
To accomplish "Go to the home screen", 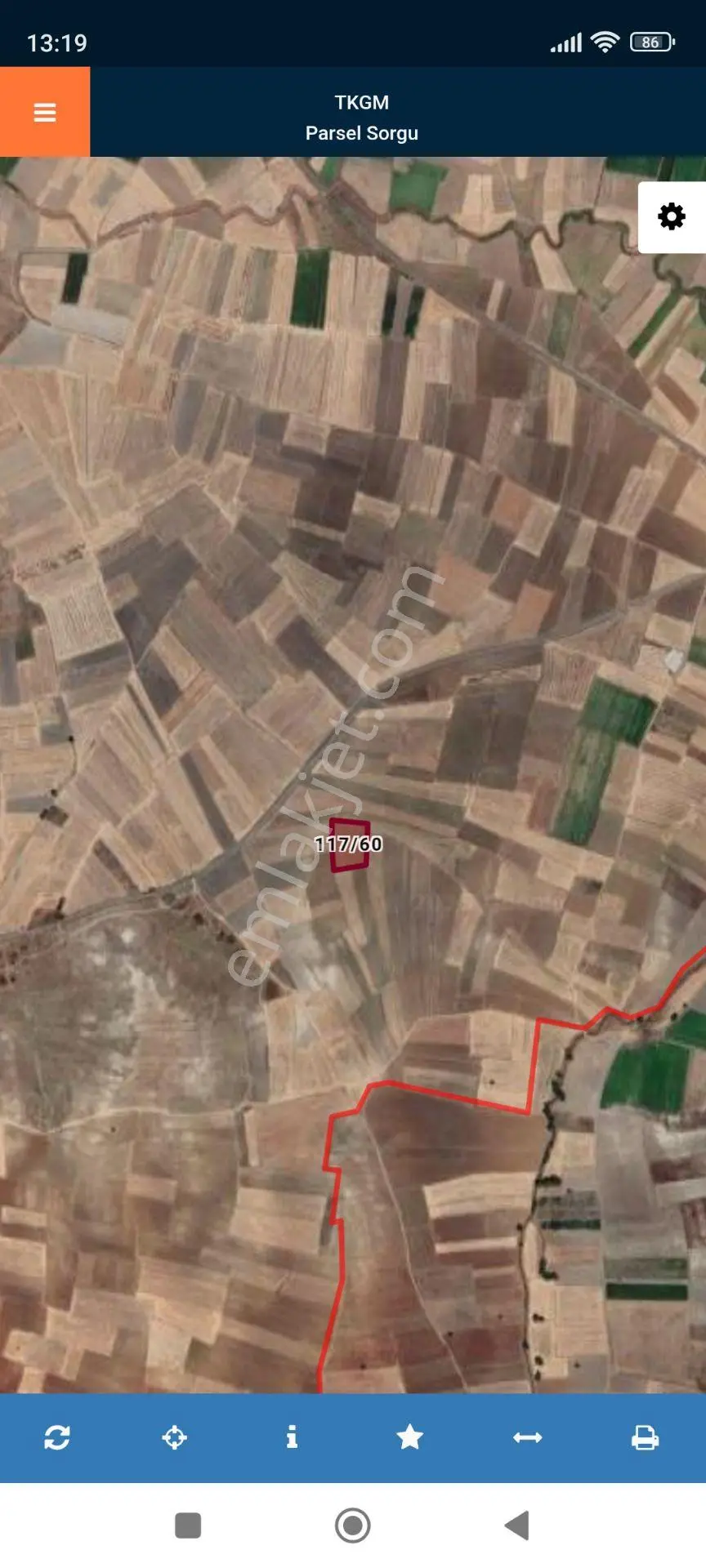I will click(x=353, y=1525).
